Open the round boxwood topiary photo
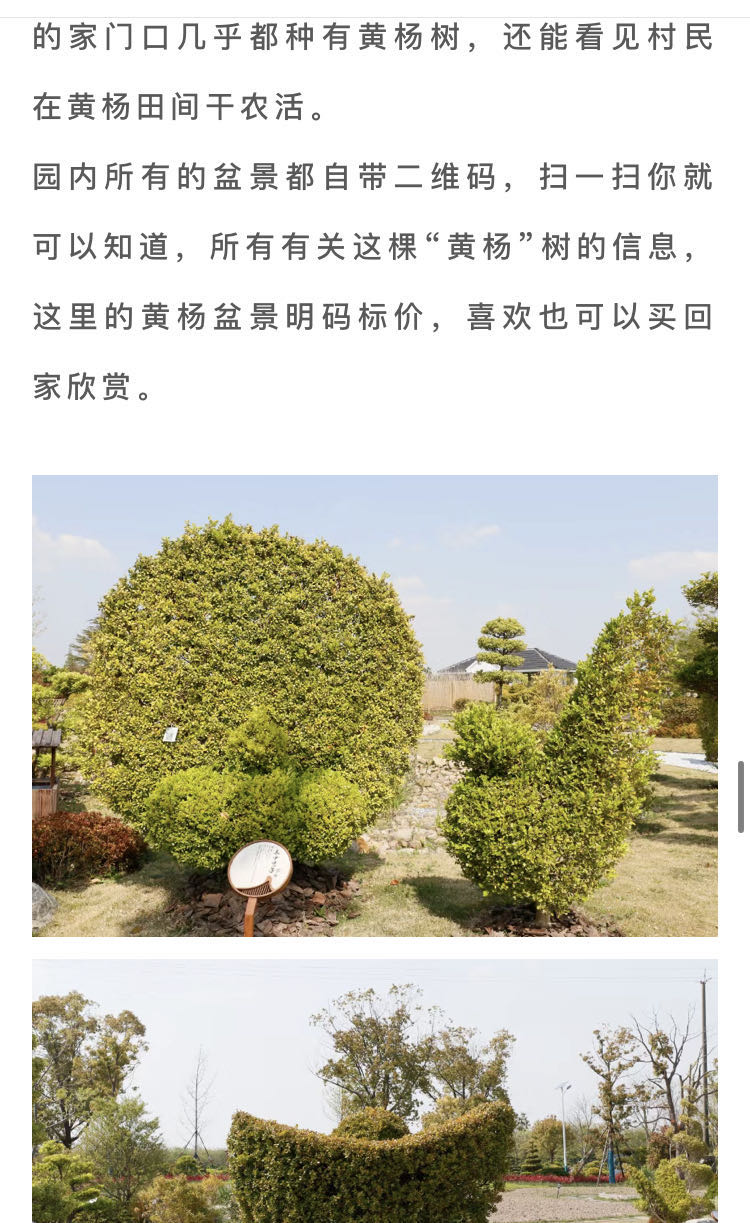750x1223 pixels. 375,705
